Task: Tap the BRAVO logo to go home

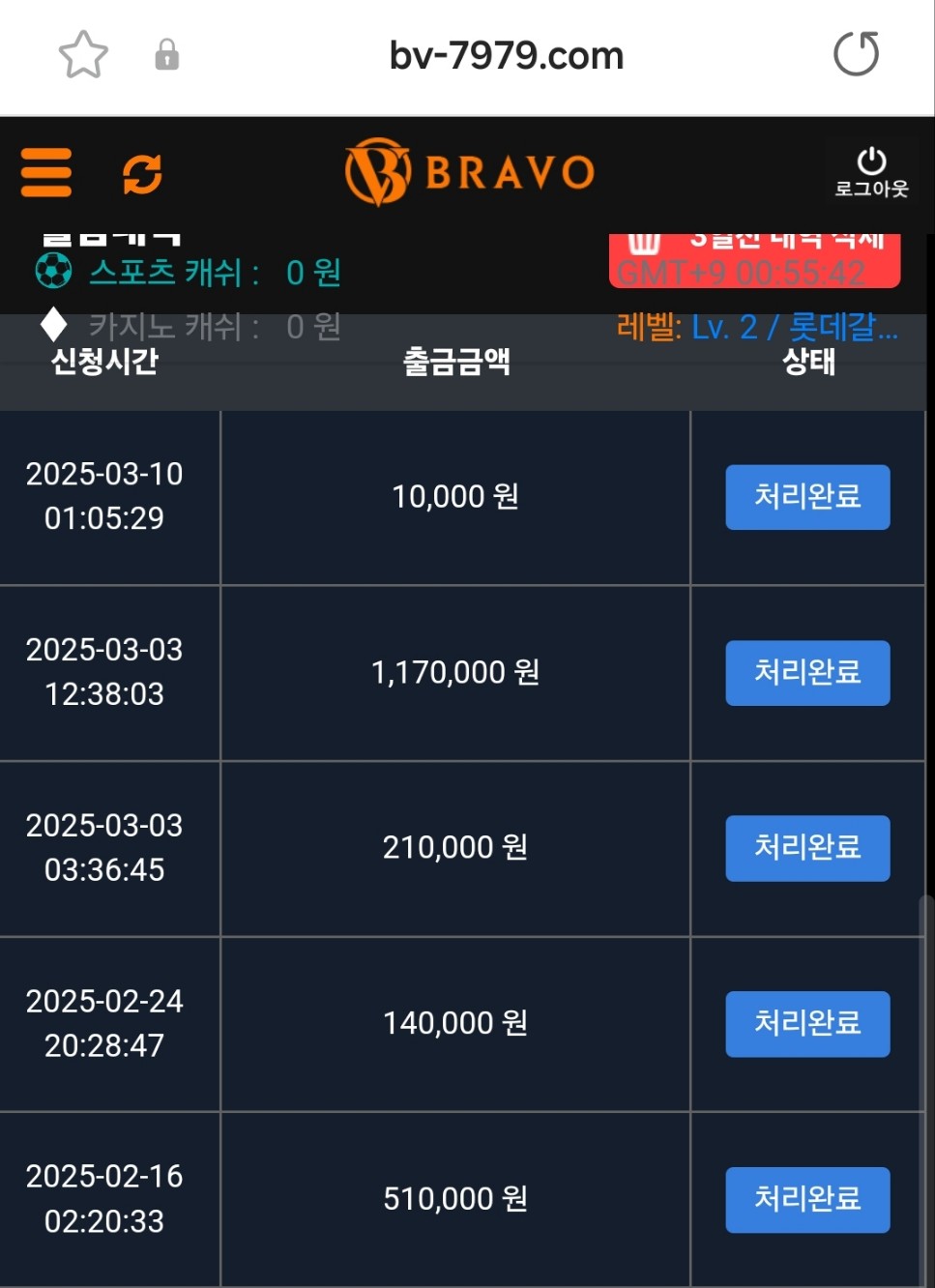Action: (470, 173)
